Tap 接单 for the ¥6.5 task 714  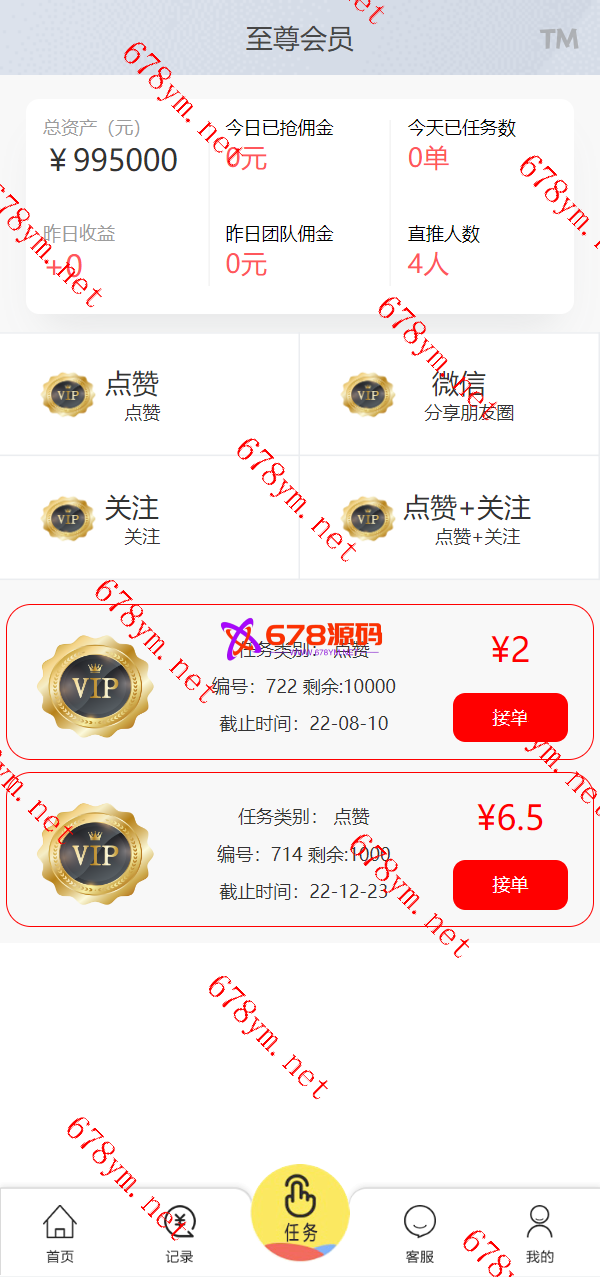point(510,884)
